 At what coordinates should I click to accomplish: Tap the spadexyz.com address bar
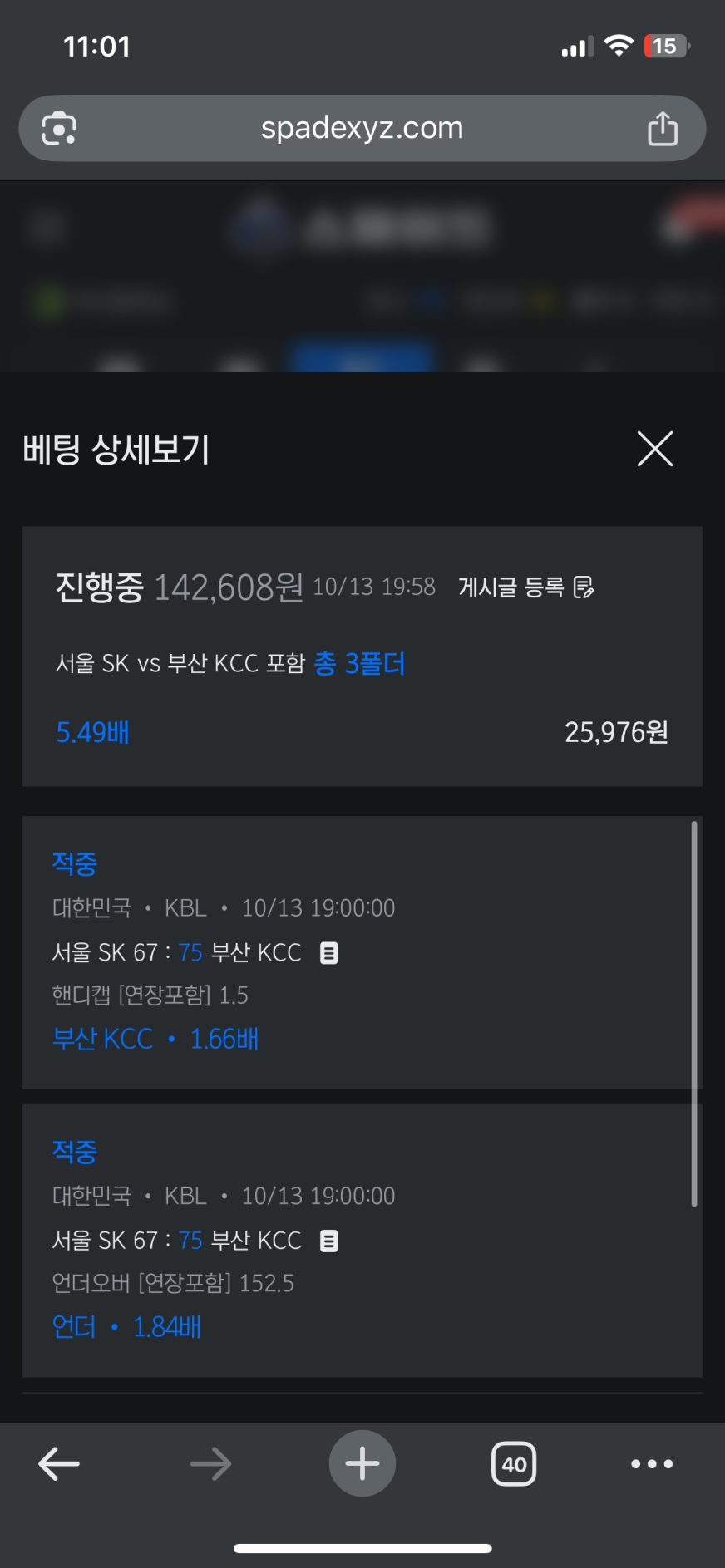pyautogui.click(x=362, y=129)
